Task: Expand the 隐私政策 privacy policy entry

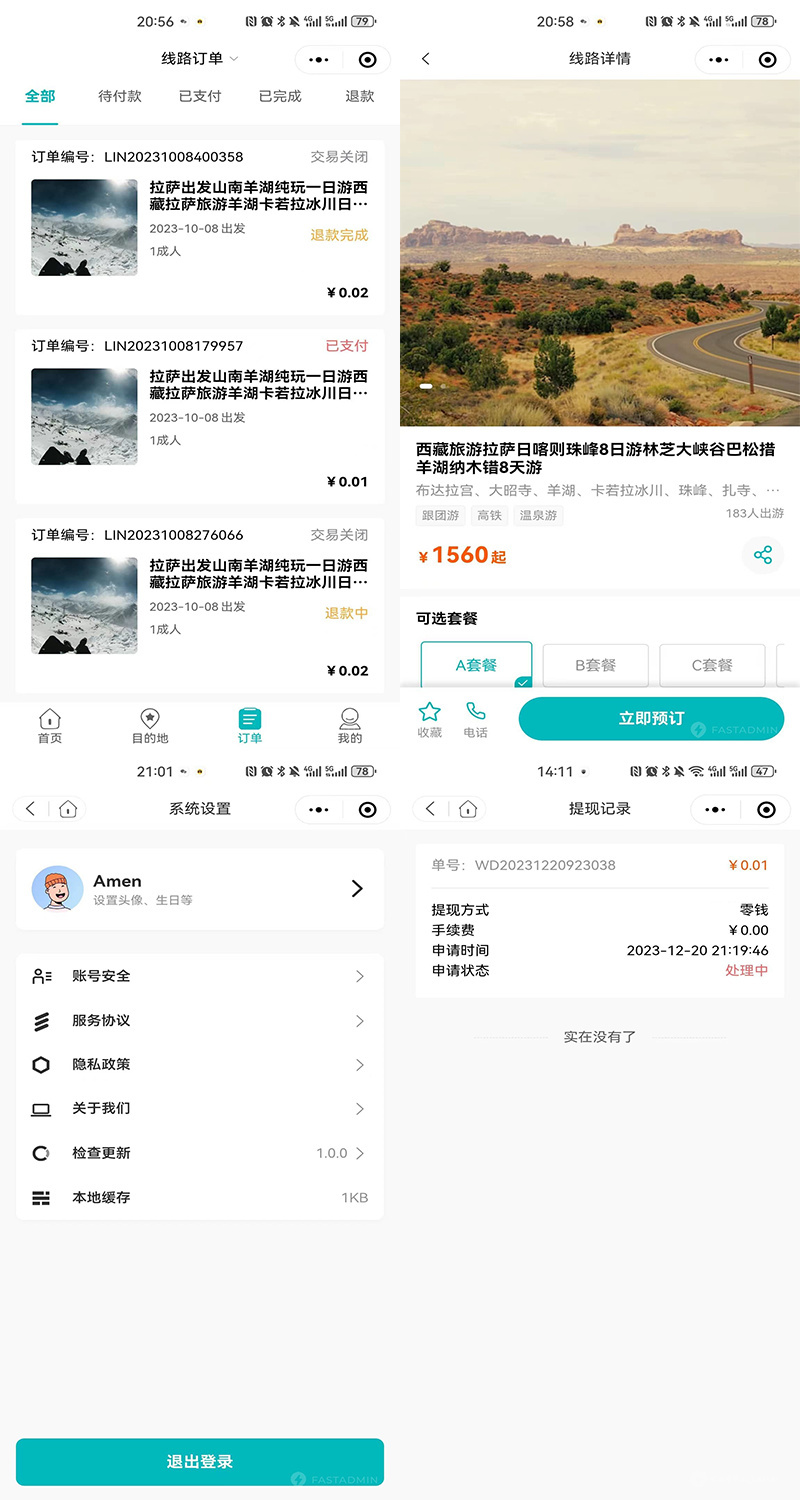Action: [x=200, y=1064]
